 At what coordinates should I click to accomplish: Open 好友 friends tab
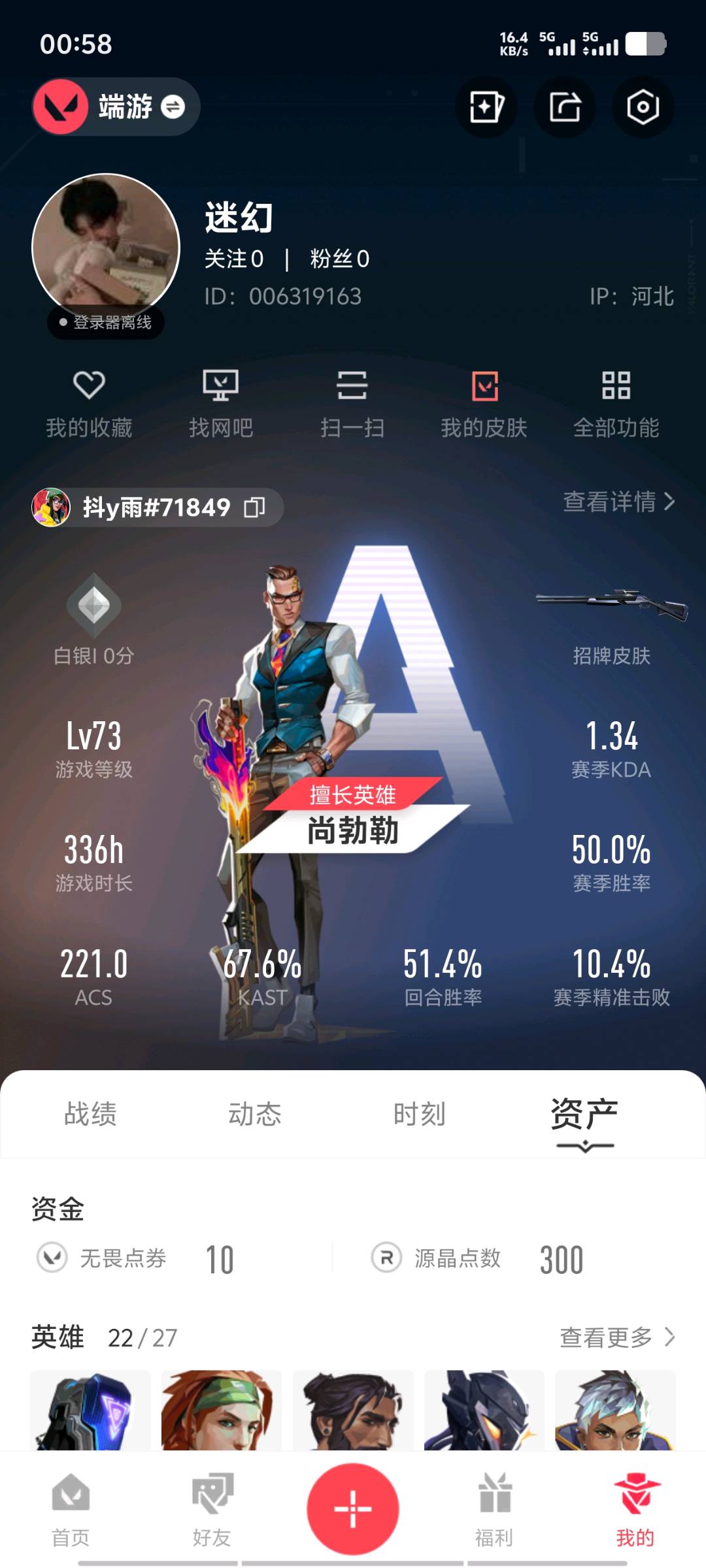click(212, 1509)
